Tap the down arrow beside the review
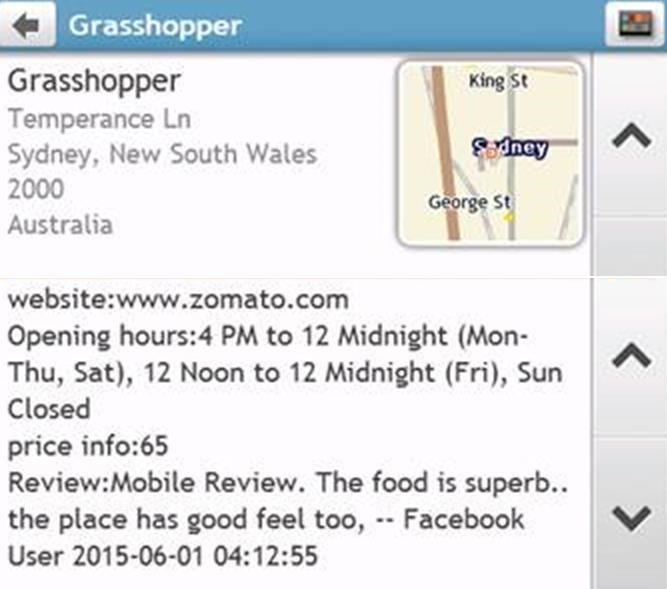Image resolution: width=667 pixels, height=589 pixels. (x=630, y=518)
